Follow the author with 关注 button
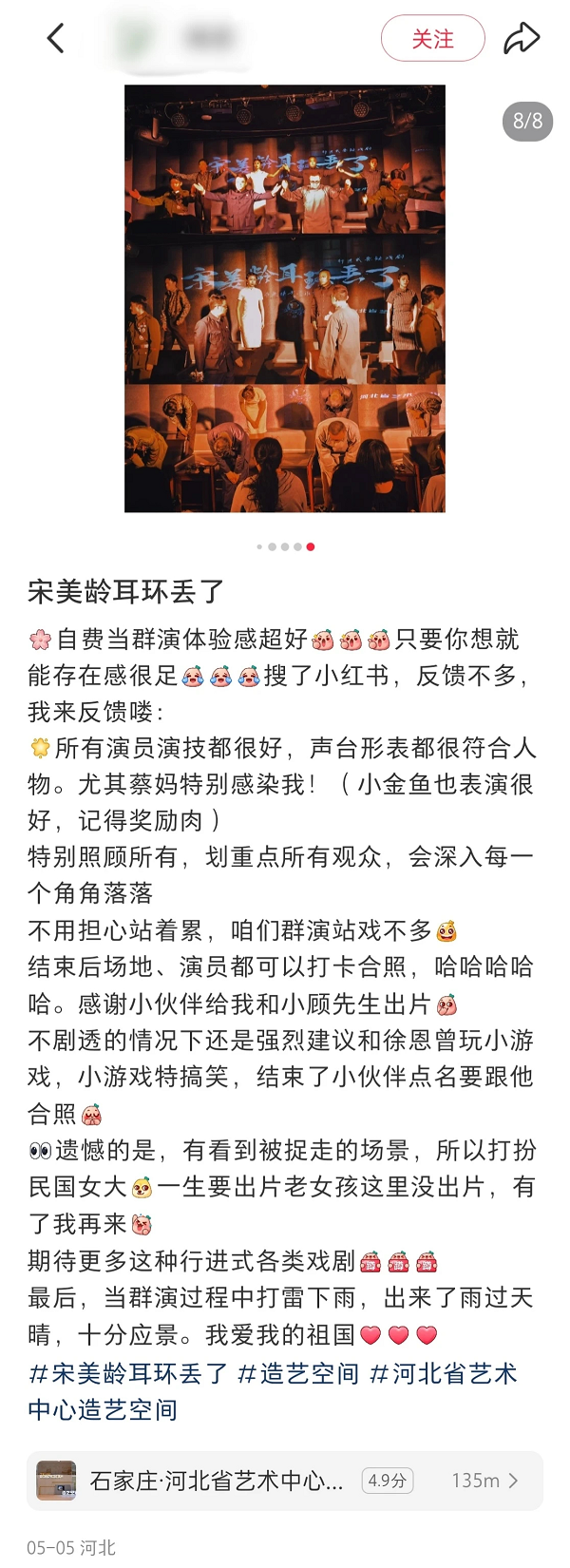The width and height of the screenshot is (570, 1568). 432,39
